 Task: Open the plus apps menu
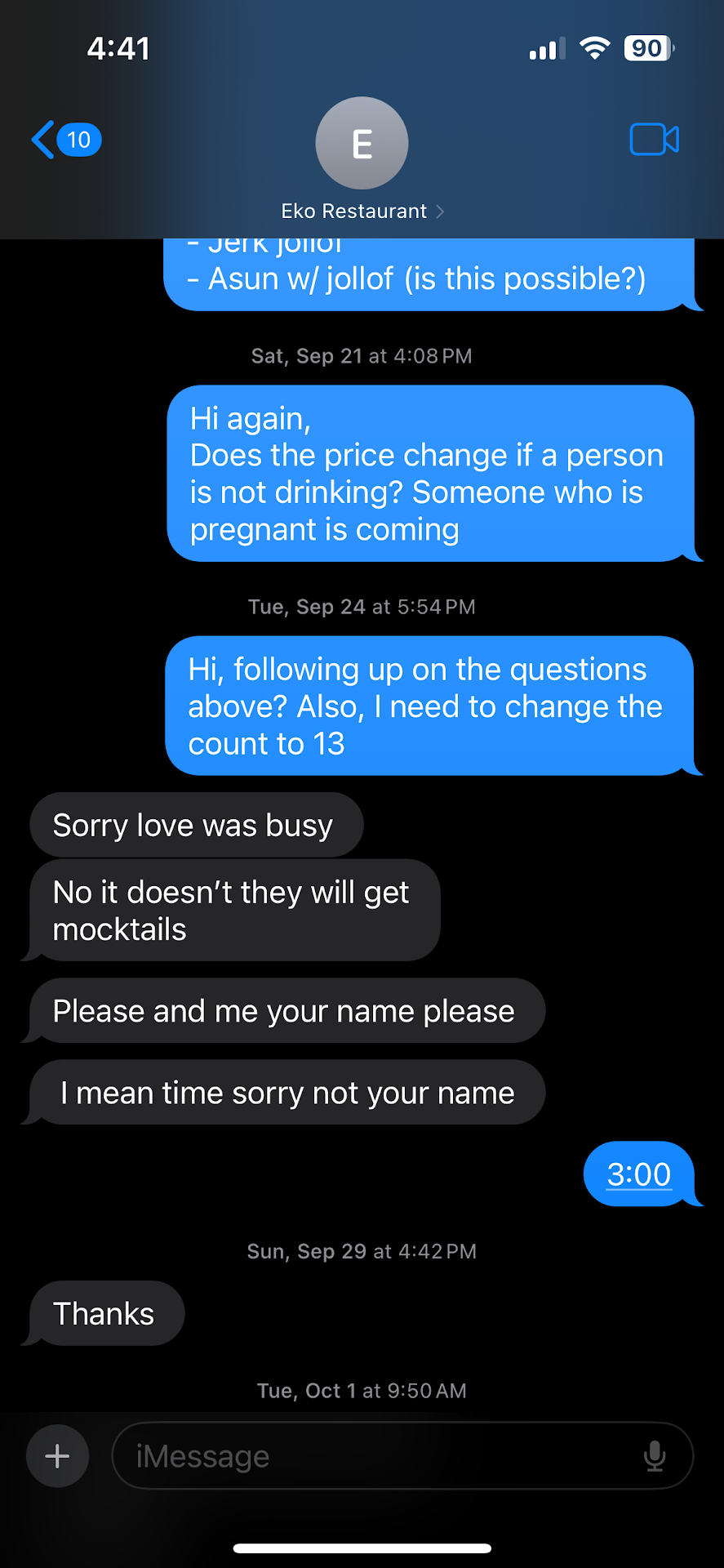(x=57, y=1456)
